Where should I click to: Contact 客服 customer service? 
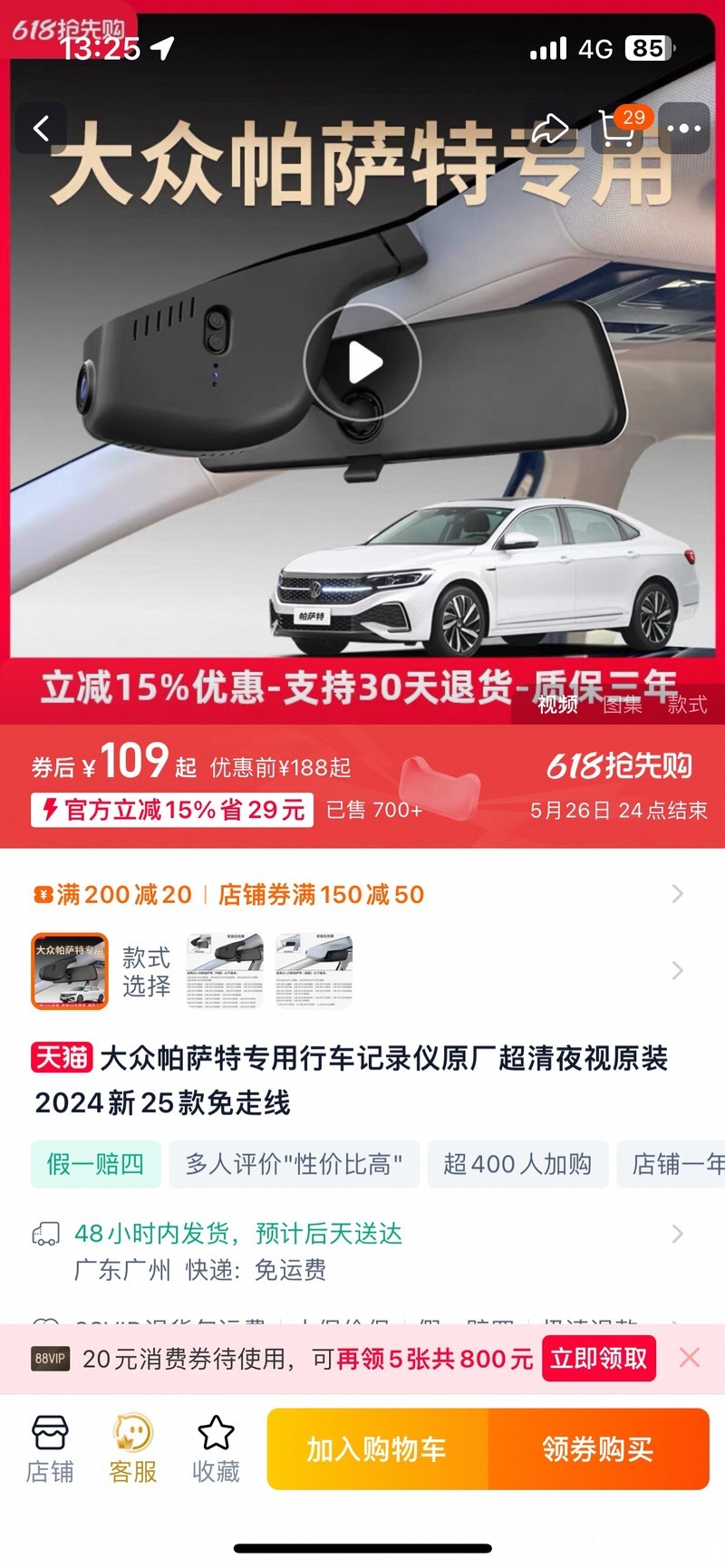(x=133, y=1450)
